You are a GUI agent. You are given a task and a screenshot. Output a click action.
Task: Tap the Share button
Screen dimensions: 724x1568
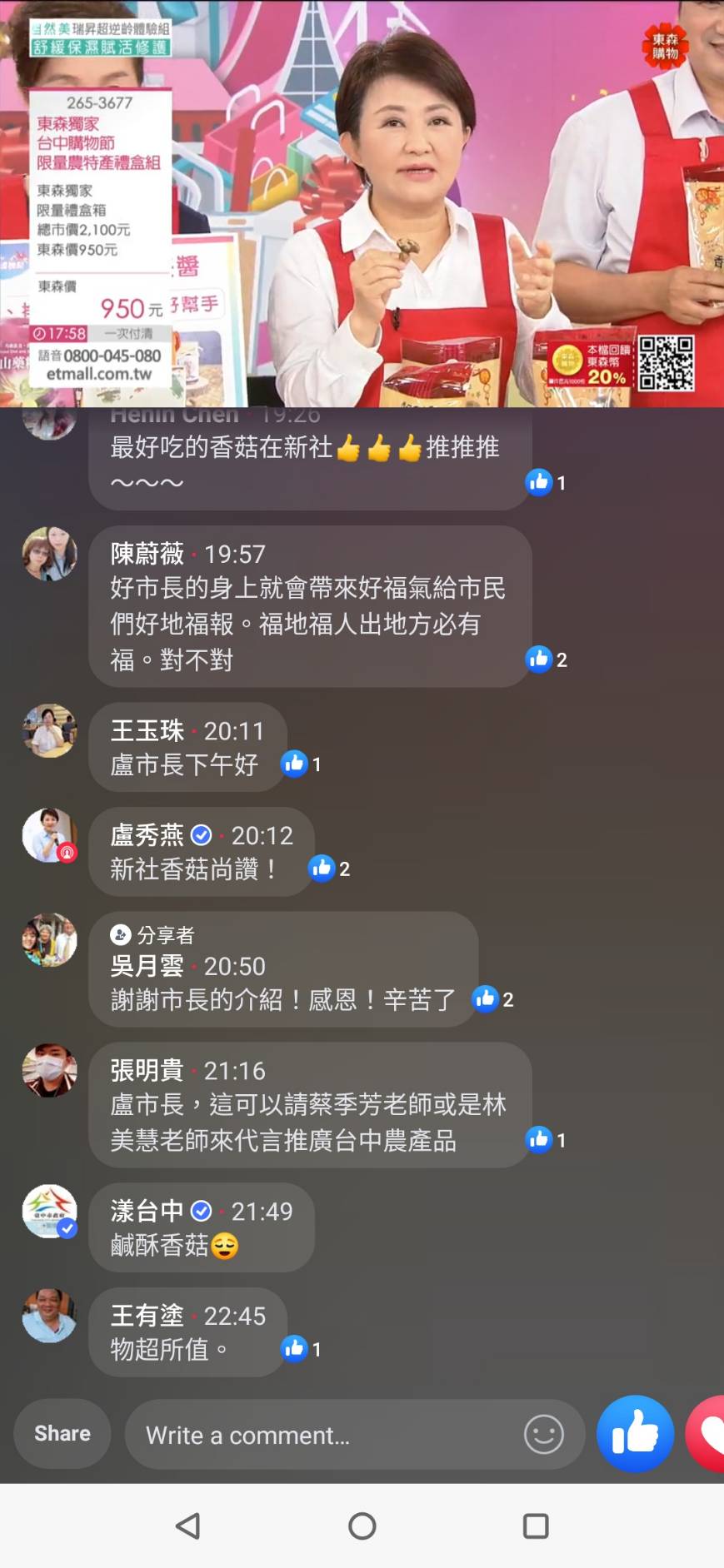click(x=62, y=1433)
